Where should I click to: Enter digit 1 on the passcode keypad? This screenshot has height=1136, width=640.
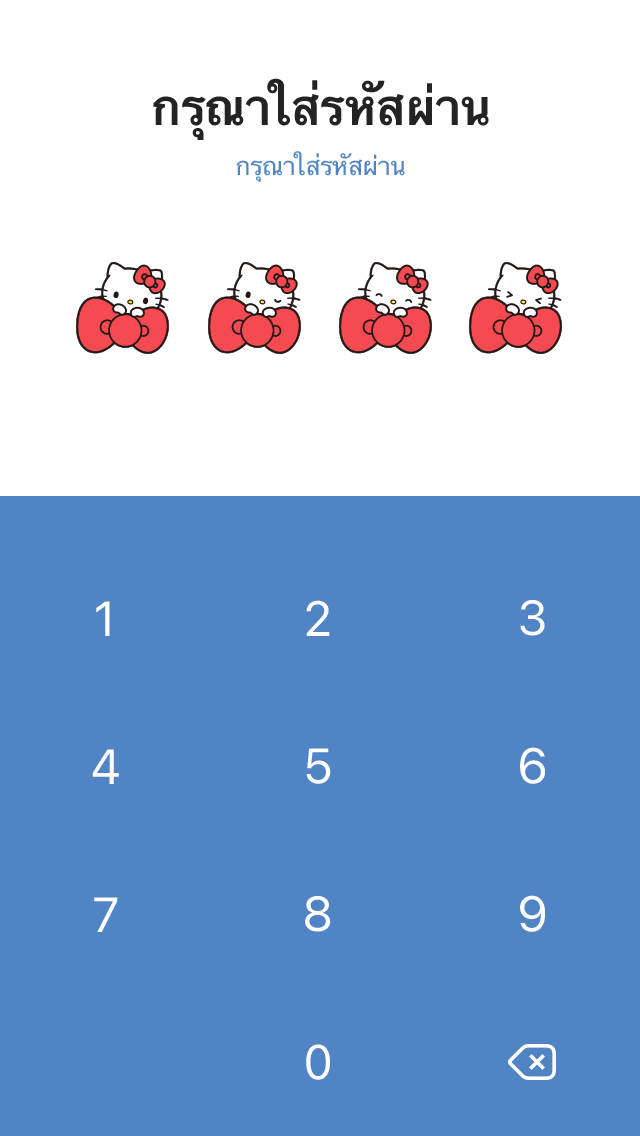pos(105,619)
